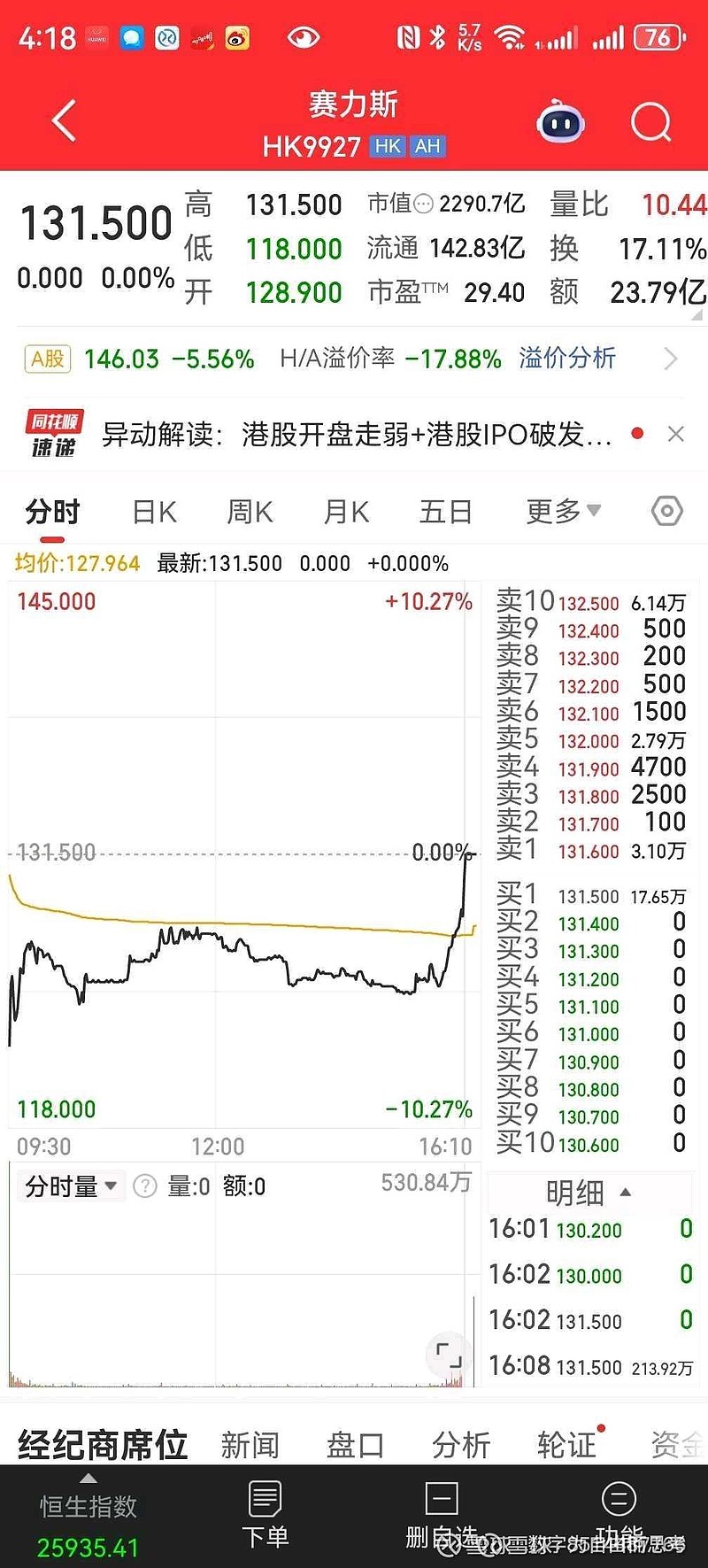The width and height of the screenshot is (708, 1568).
Task: Switch between HK and AH market toggle
Action: point(408,146)
